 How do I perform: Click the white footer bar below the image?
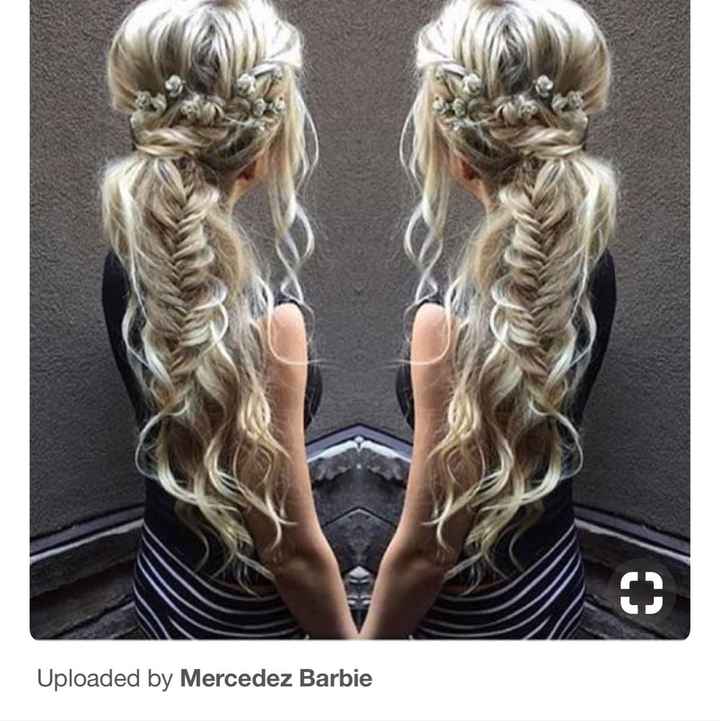point(360,677)
